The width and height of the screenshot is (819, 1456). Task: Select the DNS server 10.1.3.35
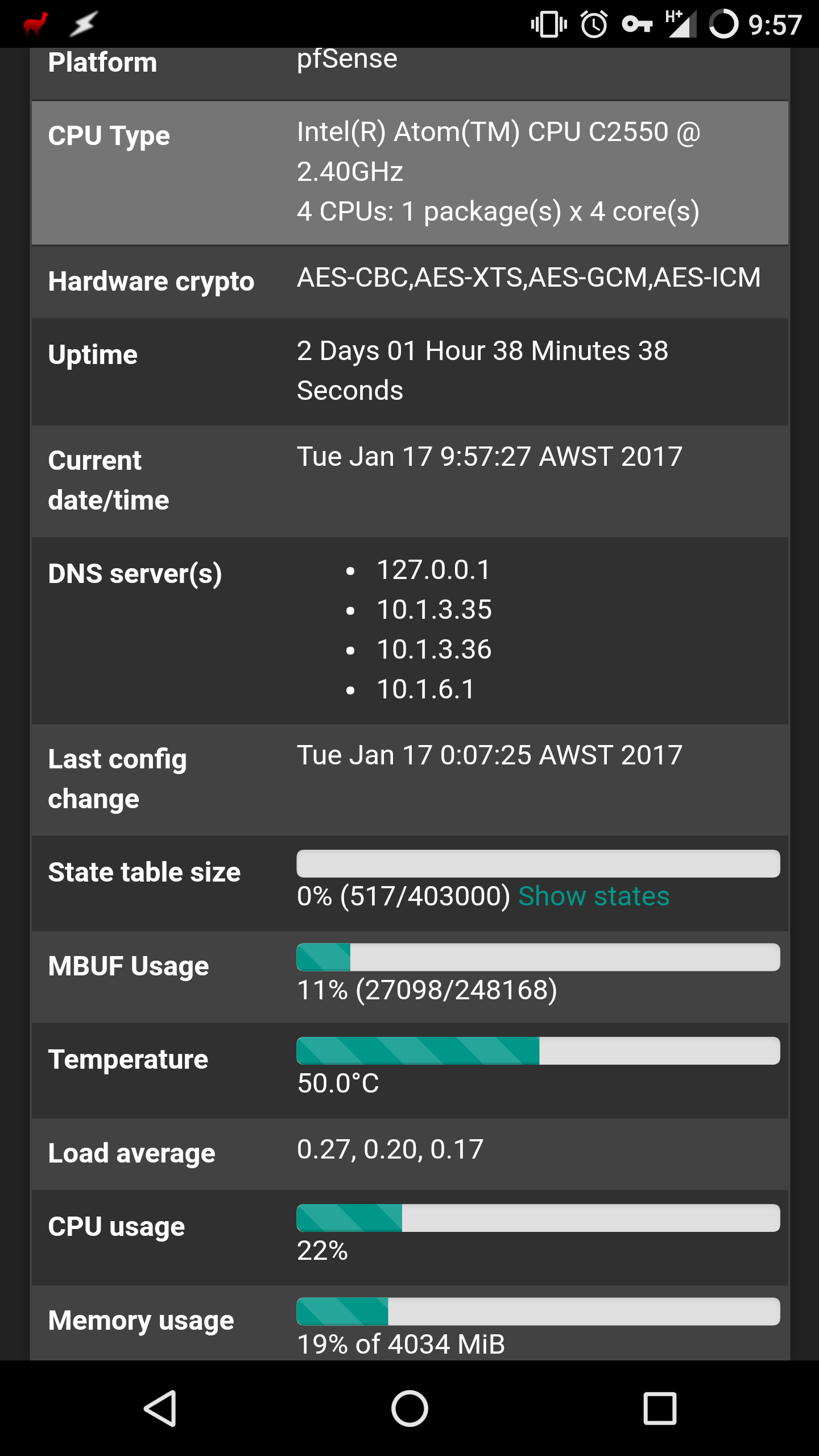(435, 609)
